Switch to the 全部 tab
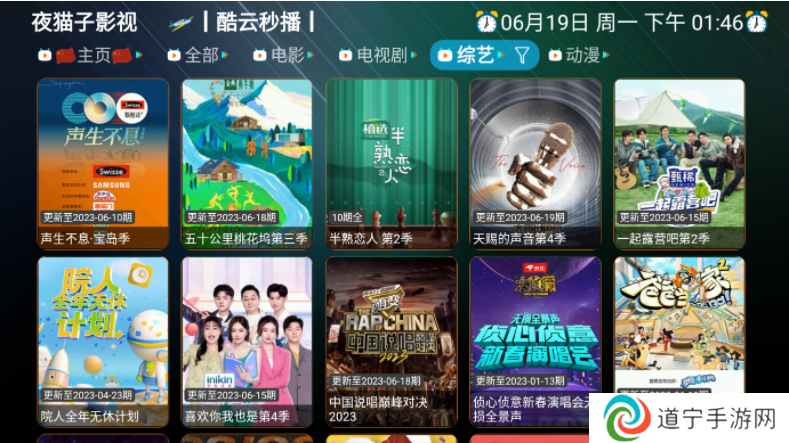 (x=201, y=55)
